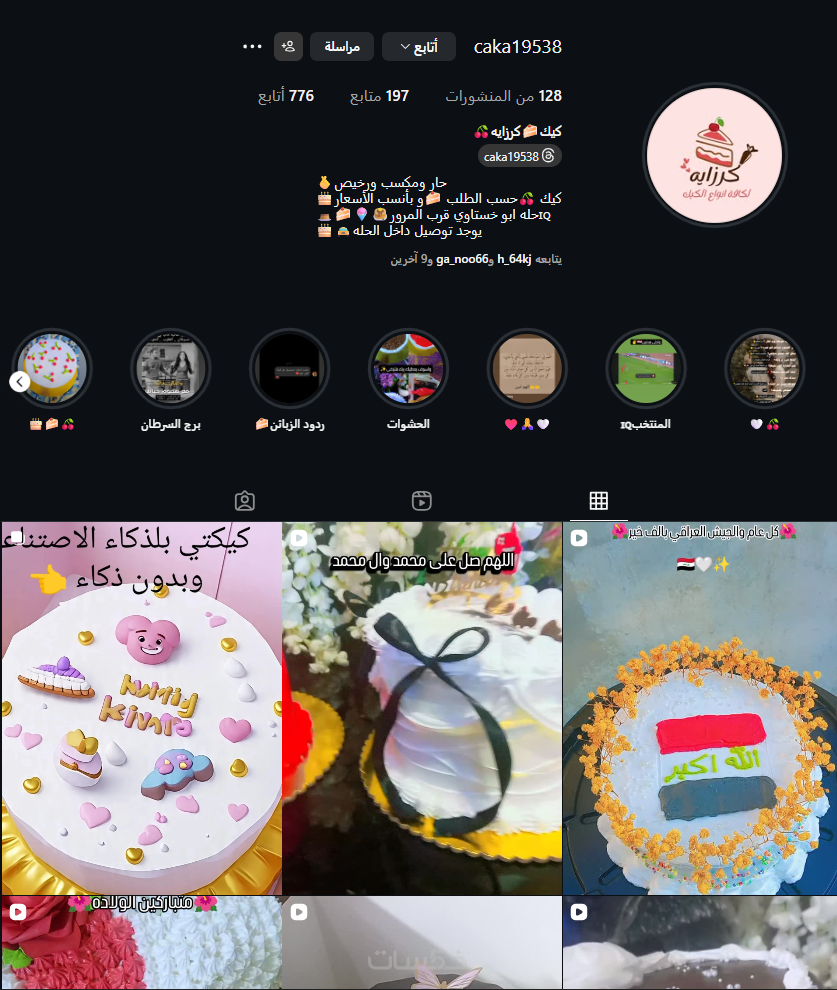This screenshot has width=837, height=990.
Task: Open the الحشوات story highlight
Action: click(408, 369)
